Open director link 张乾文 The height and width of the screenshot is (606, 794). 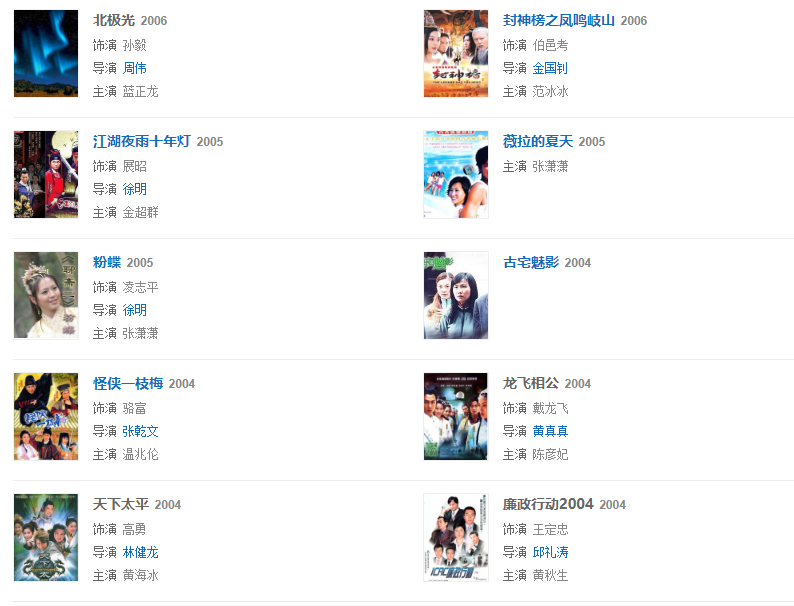140,431
